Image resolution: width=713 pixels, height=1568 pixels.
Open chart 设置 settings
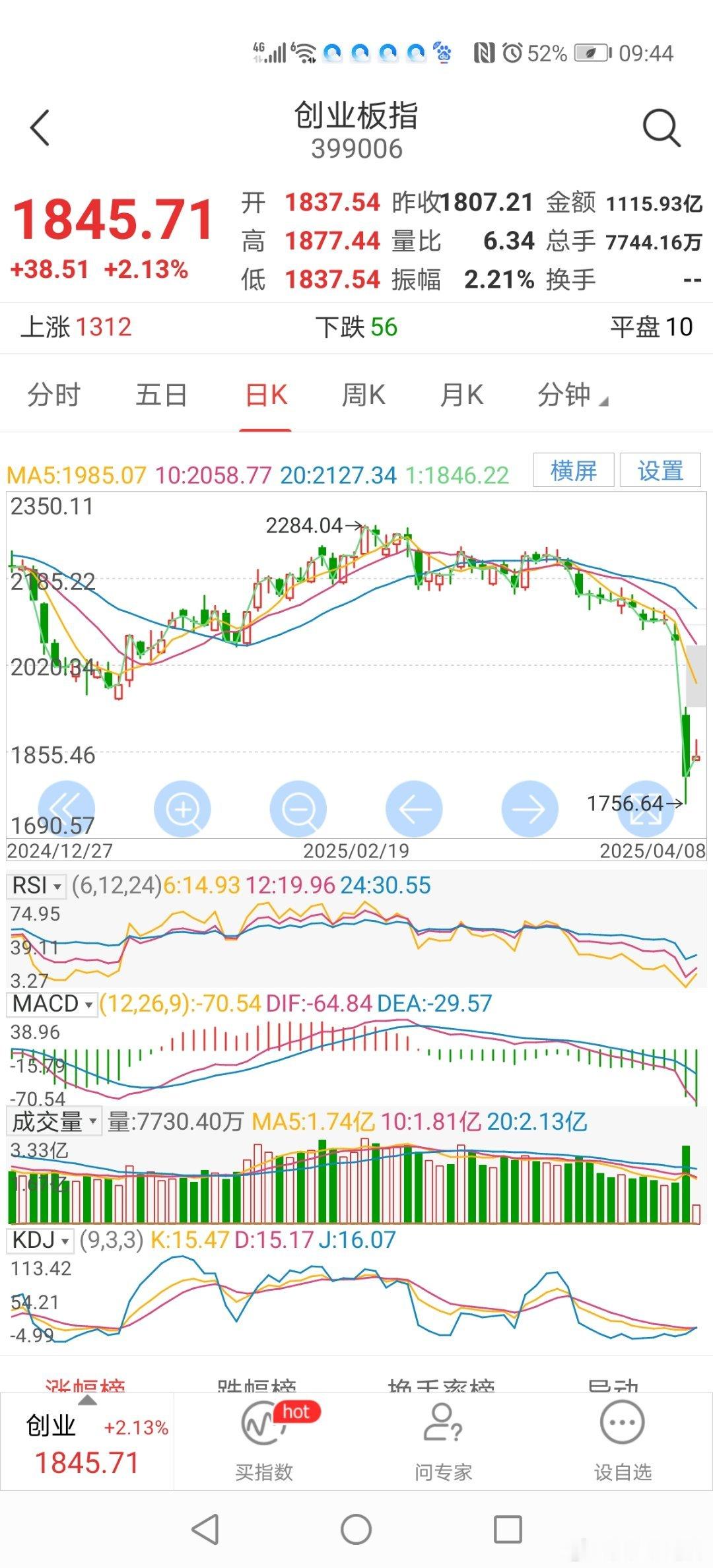point(660,471)
